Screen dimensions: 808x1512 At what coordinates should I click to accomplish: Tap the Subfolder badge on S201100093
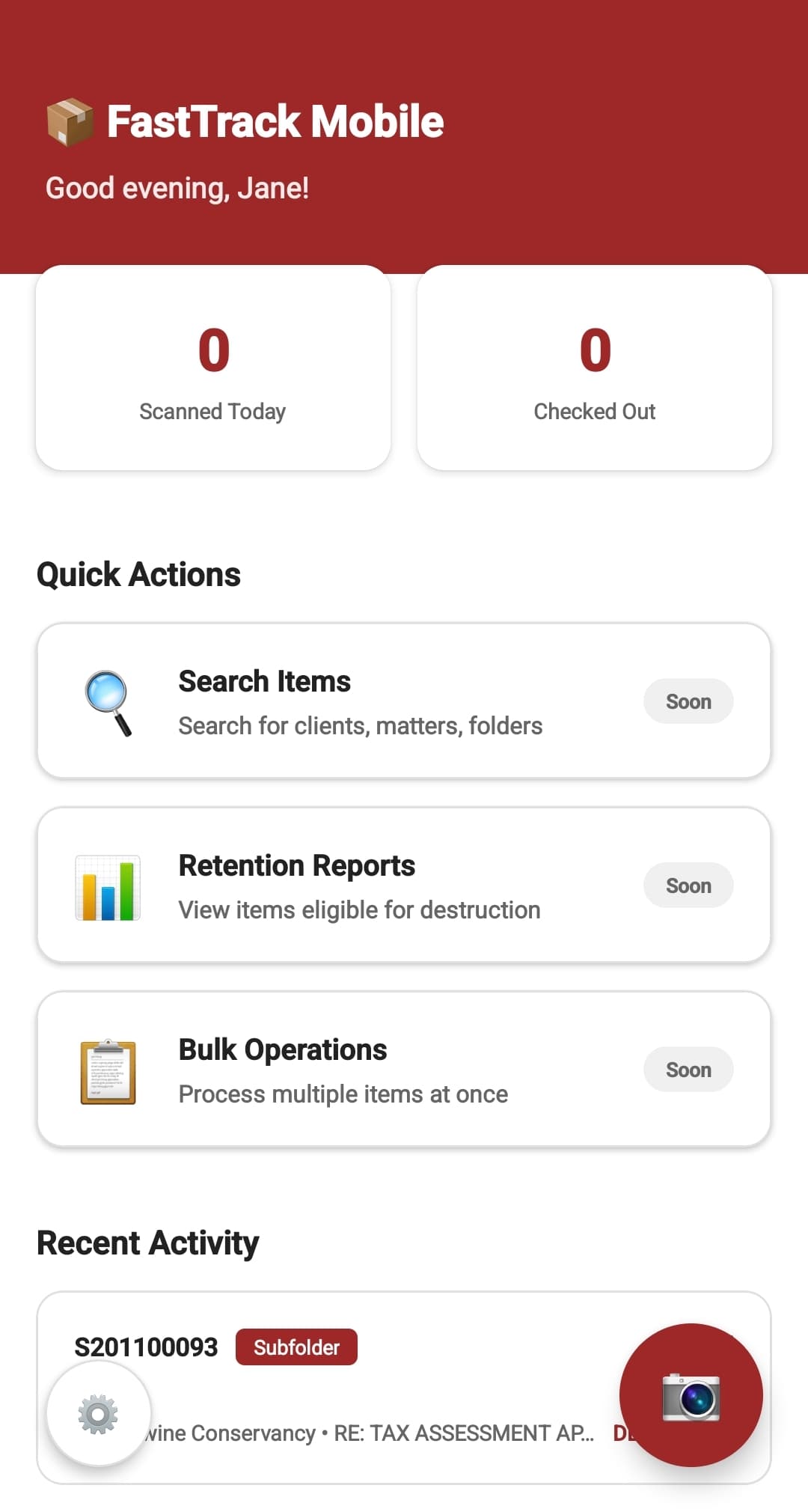click(296, 1347)
